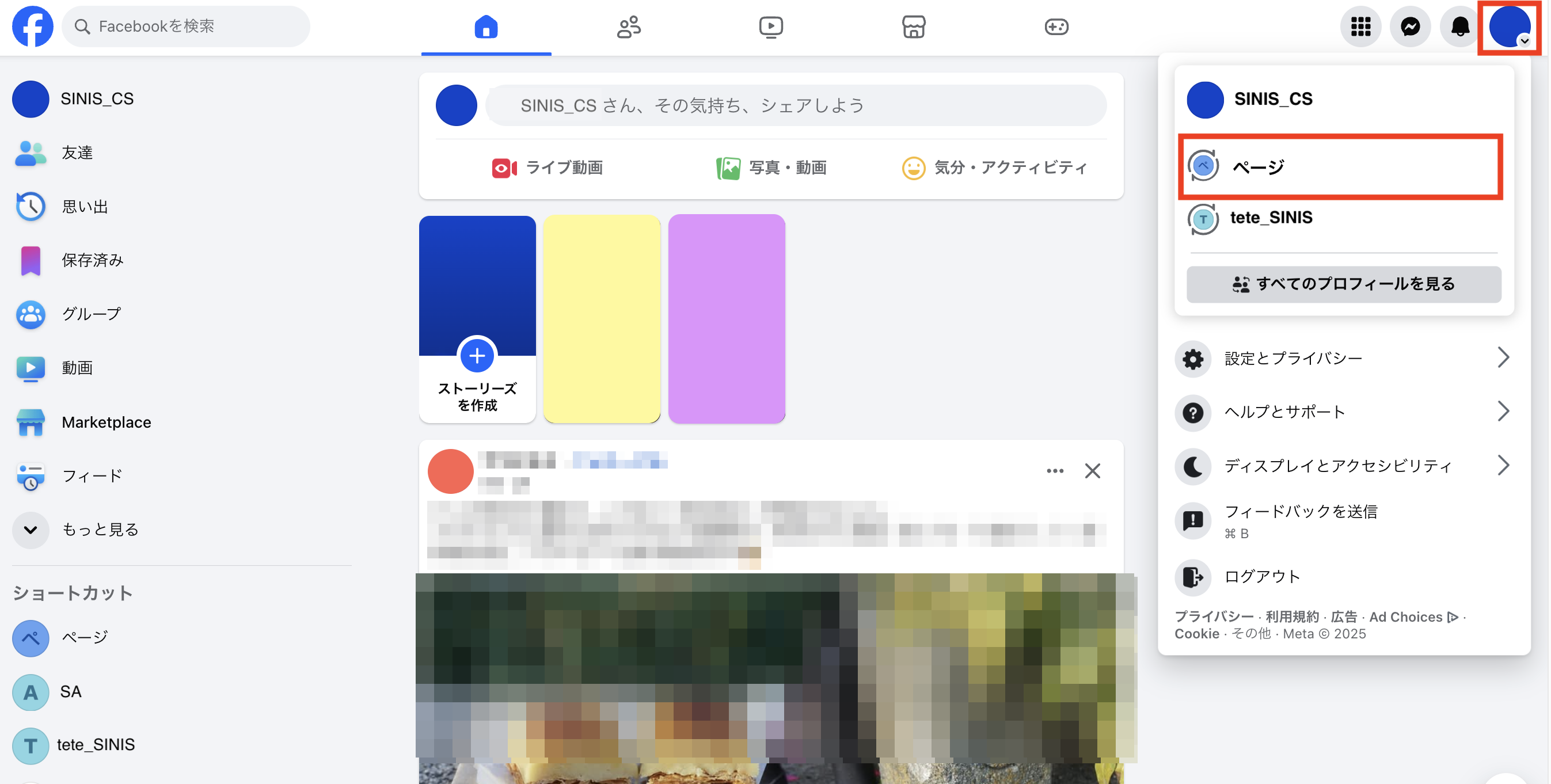The height and width of the screenshot is (784, 1551).
Task: Open the notifications bell
Action: (1460, 26)
